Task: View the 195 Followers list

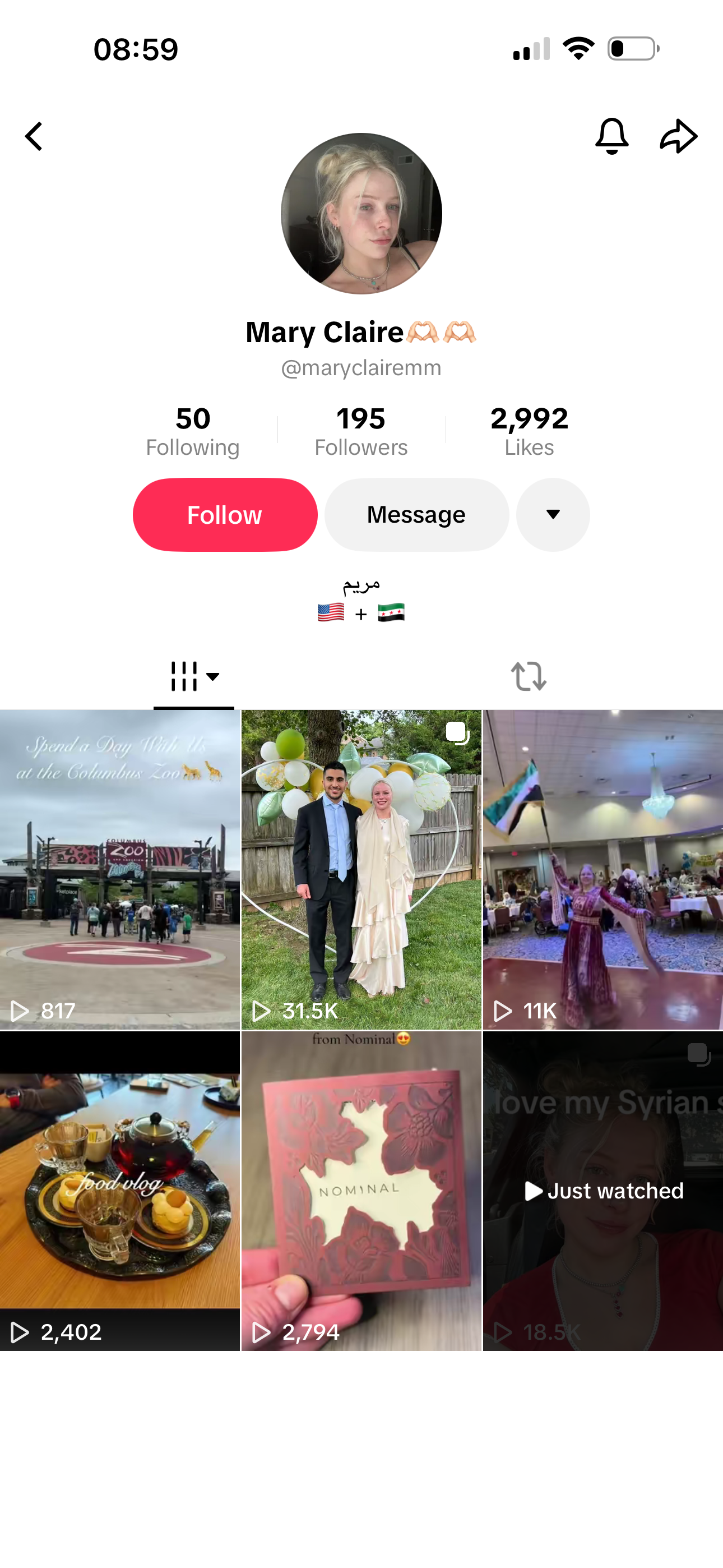Action: pos(361,431)
